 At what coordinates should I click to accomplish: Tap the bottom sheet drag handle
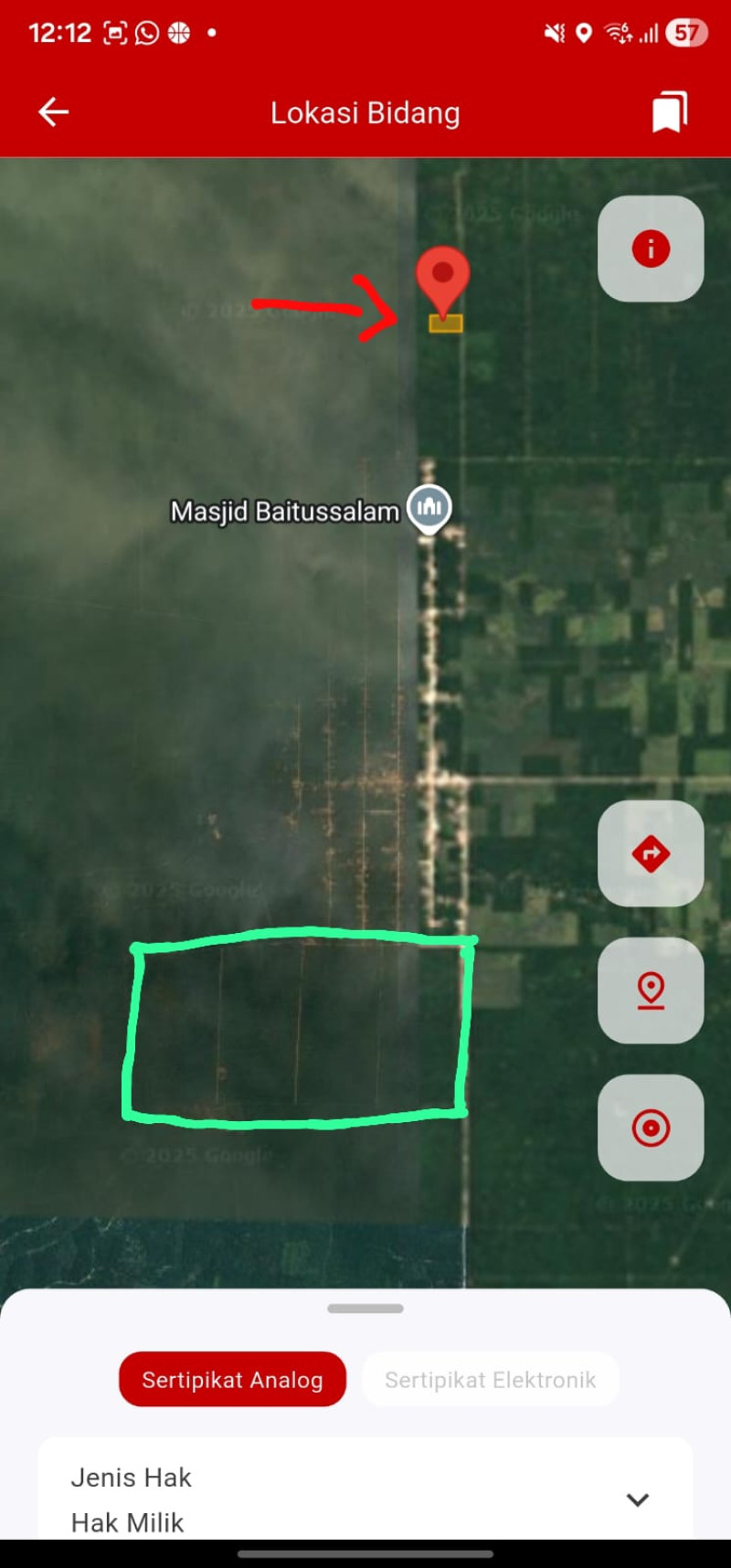click(365, 1308)
